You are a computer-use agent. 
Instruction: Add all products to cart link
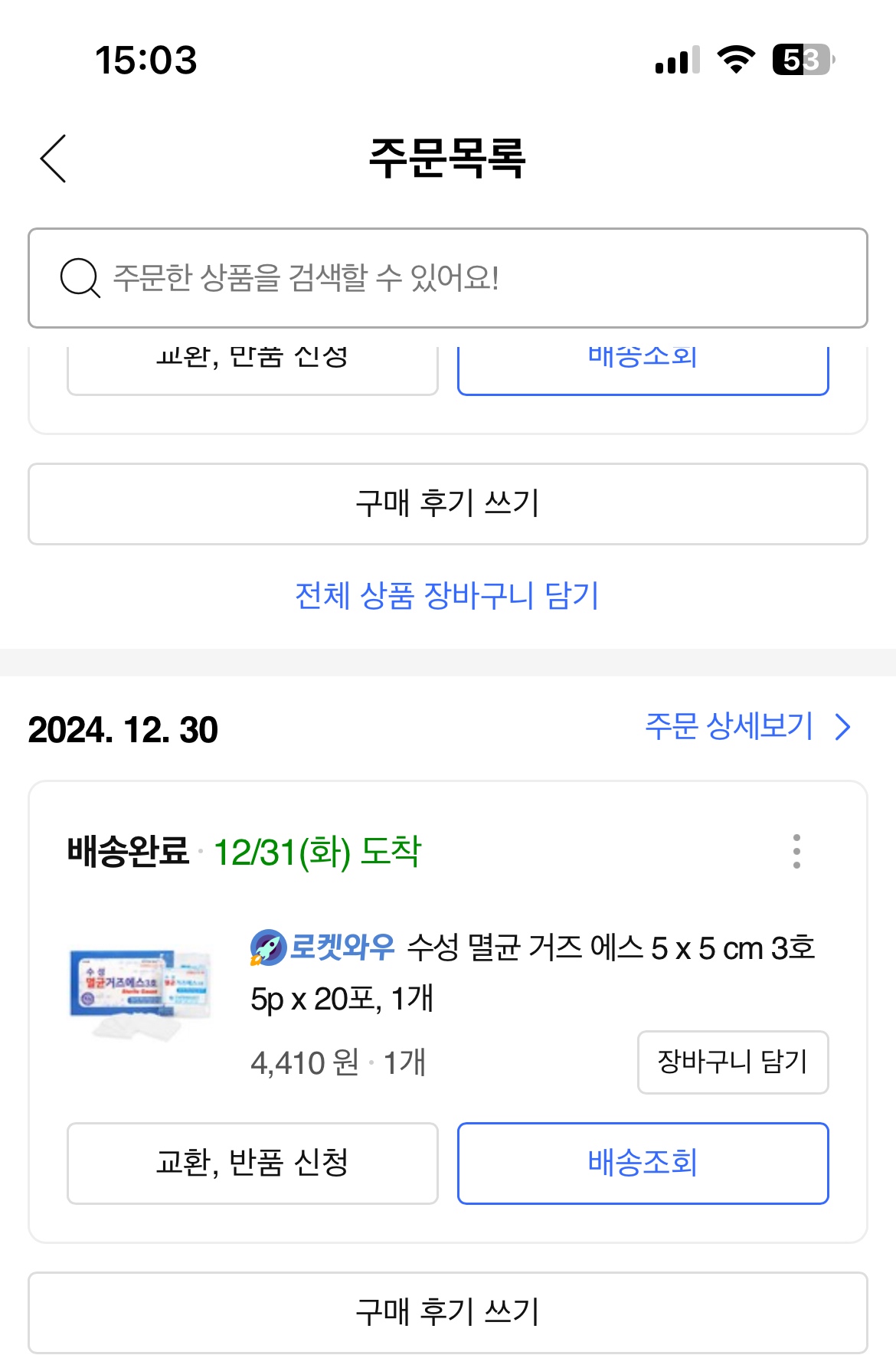(x=447, y=595)
